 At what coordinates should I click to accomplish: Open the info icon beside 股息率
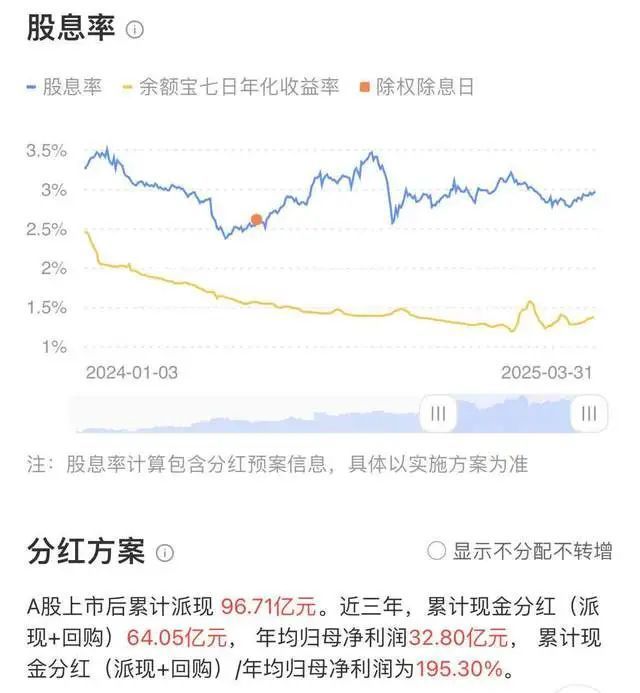click(x=134, y=30)
